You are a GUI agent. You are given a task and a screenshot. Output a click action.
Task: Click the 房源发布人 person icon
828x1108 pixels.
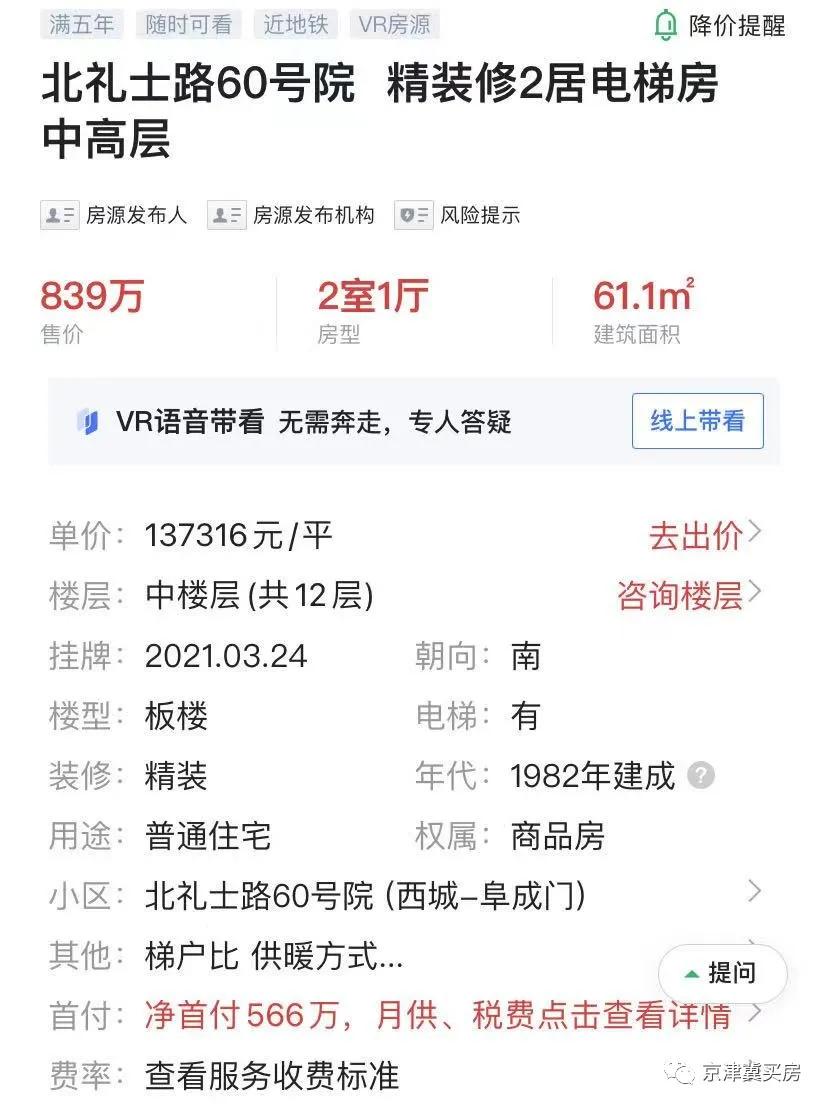click(x=57, y=215)
